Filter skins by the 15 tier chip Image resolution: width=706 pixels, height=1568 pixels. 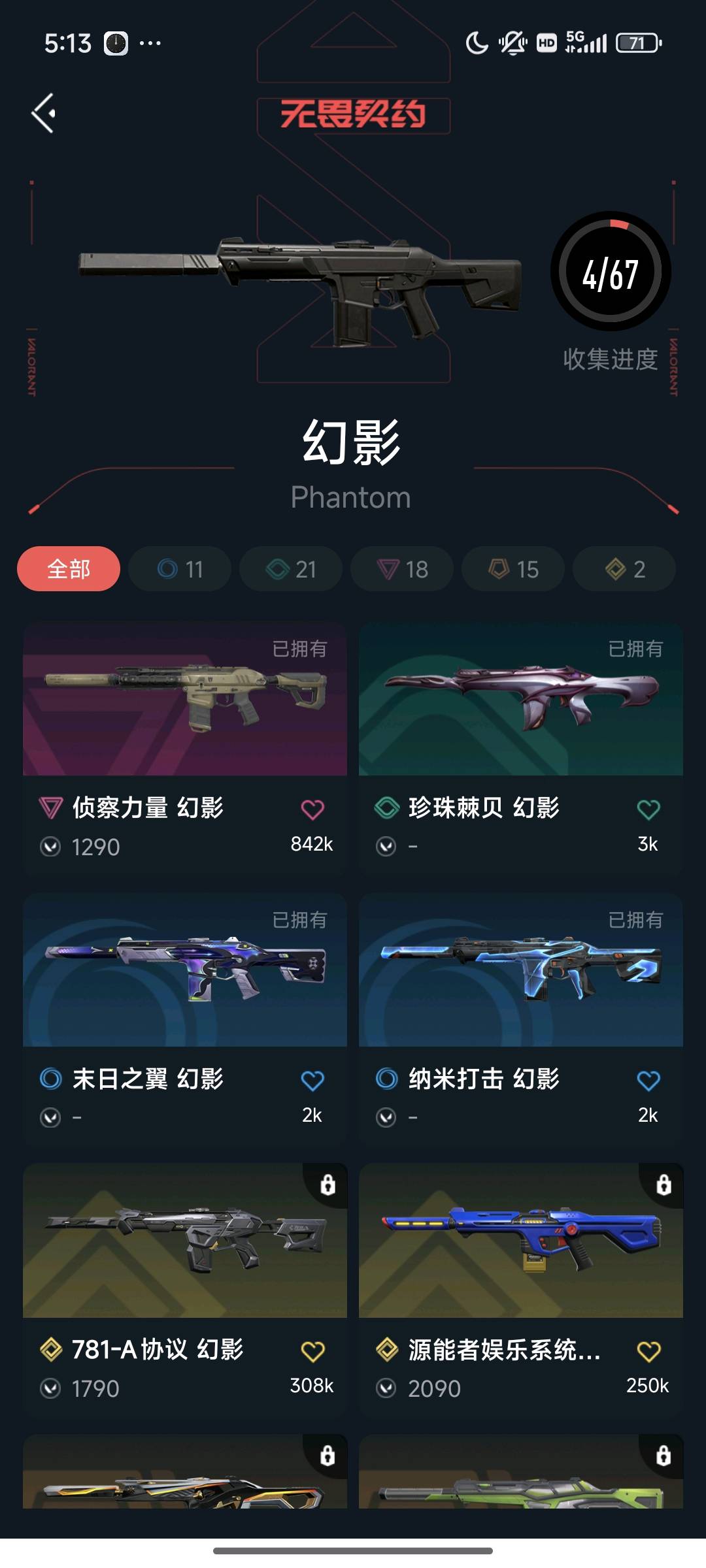513,569
